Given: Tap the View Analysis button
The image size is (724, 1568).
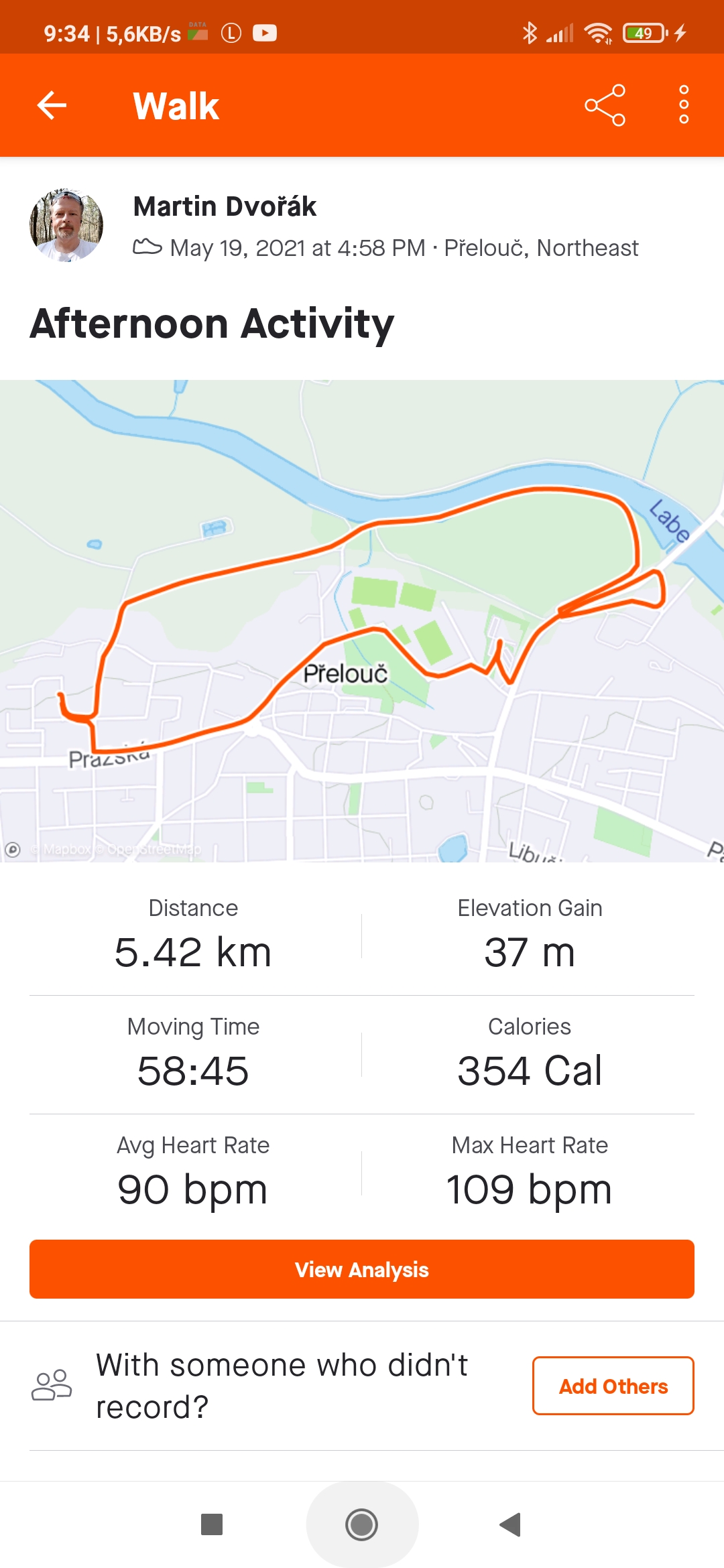Looking at the screenshot, I should pos(362,1269).
